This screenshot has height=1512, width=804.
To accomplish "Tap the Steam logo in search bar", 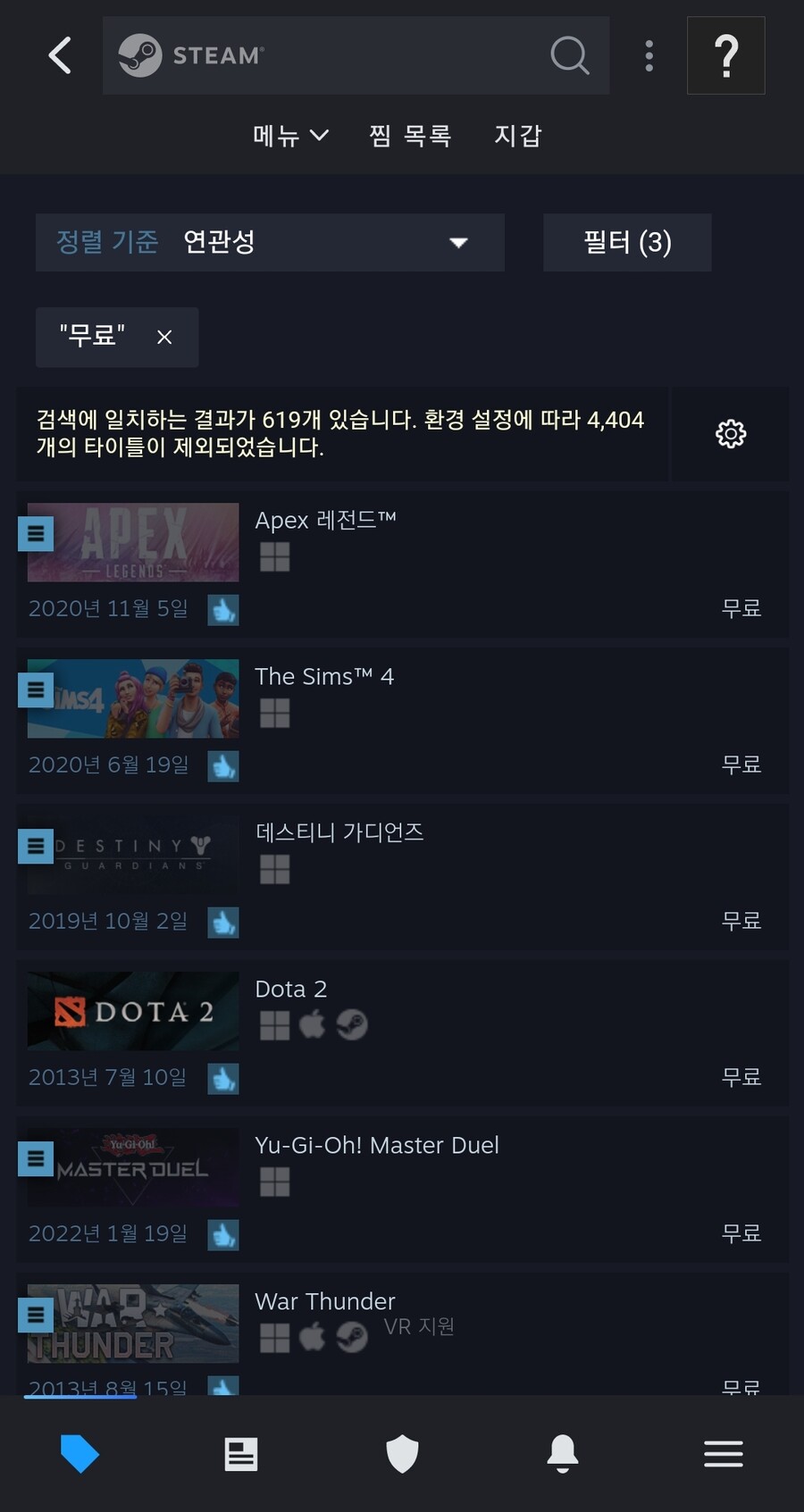I will coord(140,55).
